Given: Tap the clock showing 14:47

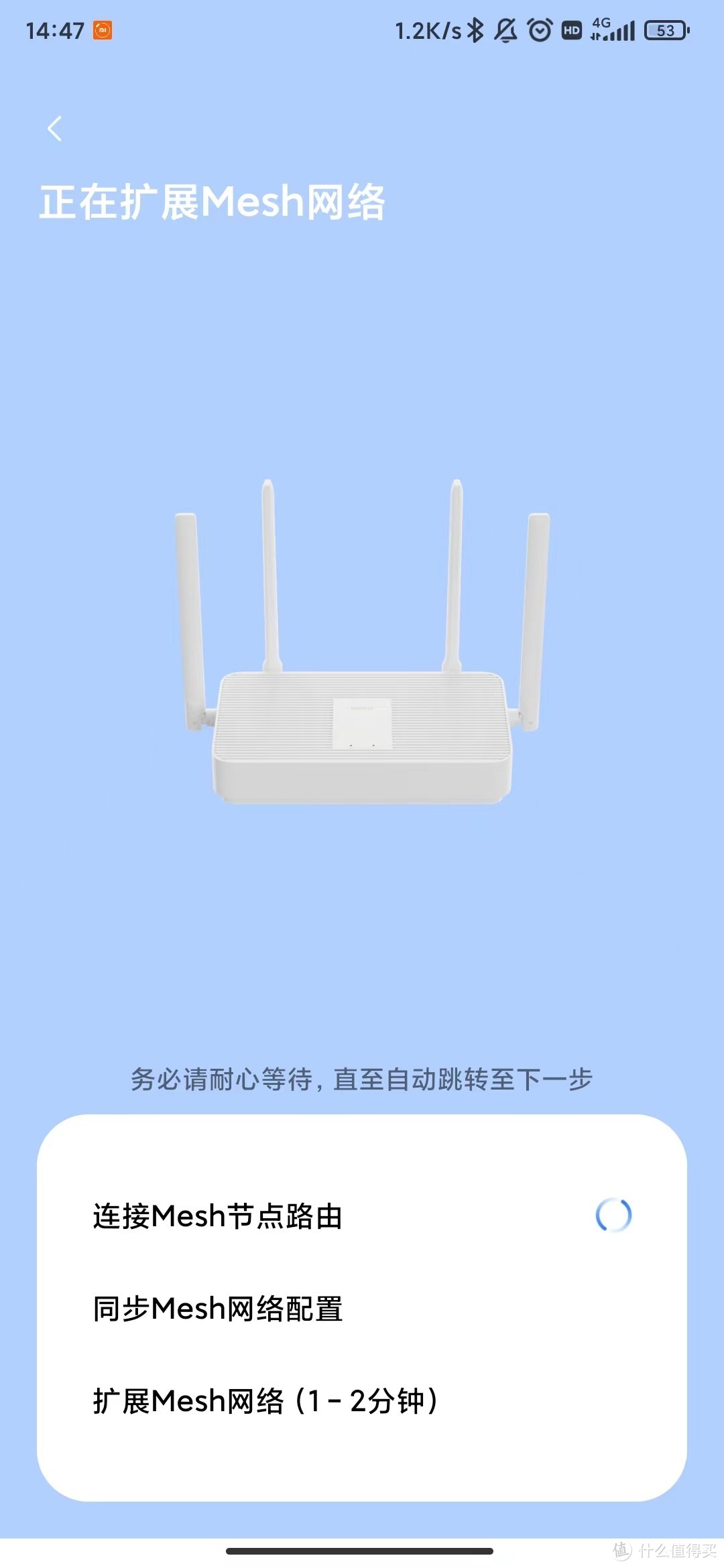Looking at the screenshot, I should coord(54,29).
